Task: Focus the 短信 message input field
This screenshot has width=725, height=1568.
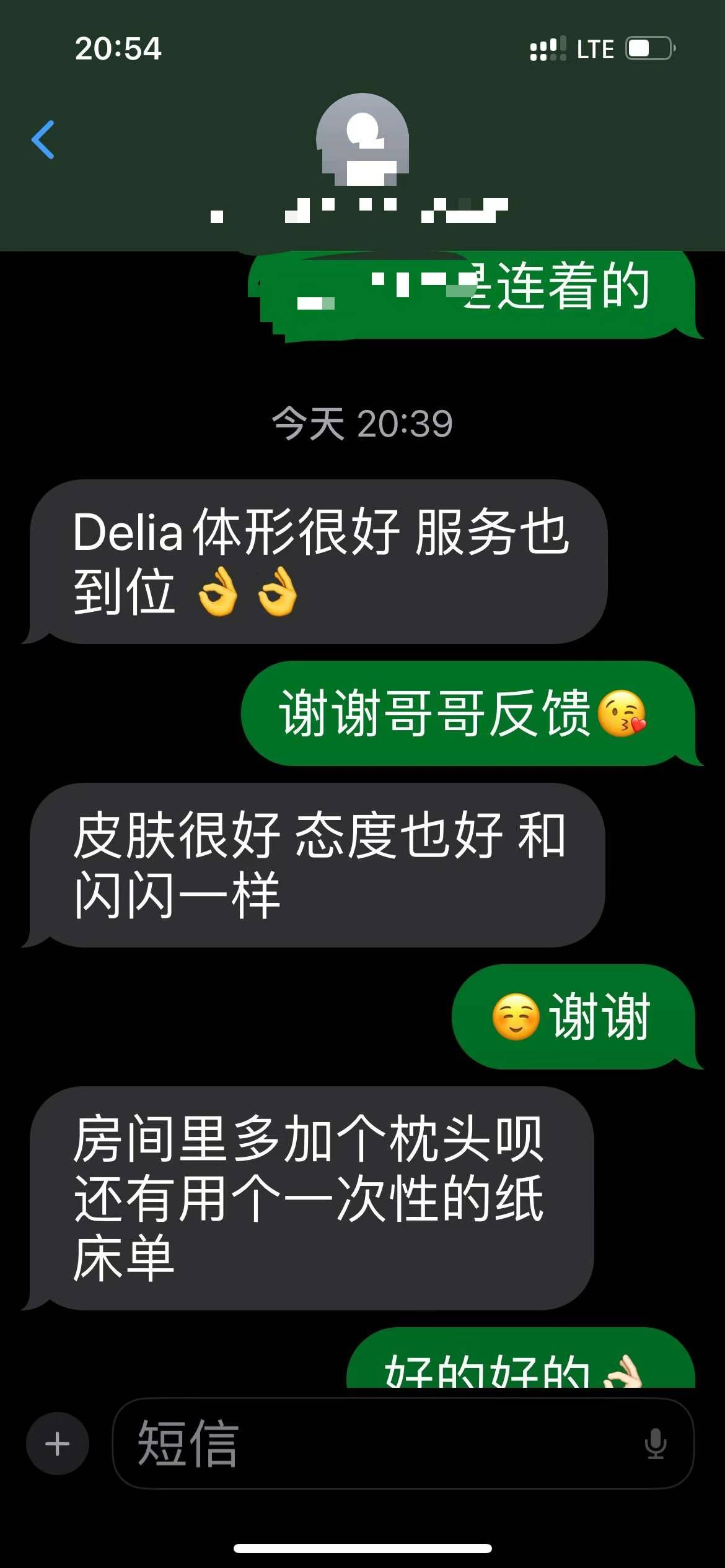Action: click(403, 1444)
